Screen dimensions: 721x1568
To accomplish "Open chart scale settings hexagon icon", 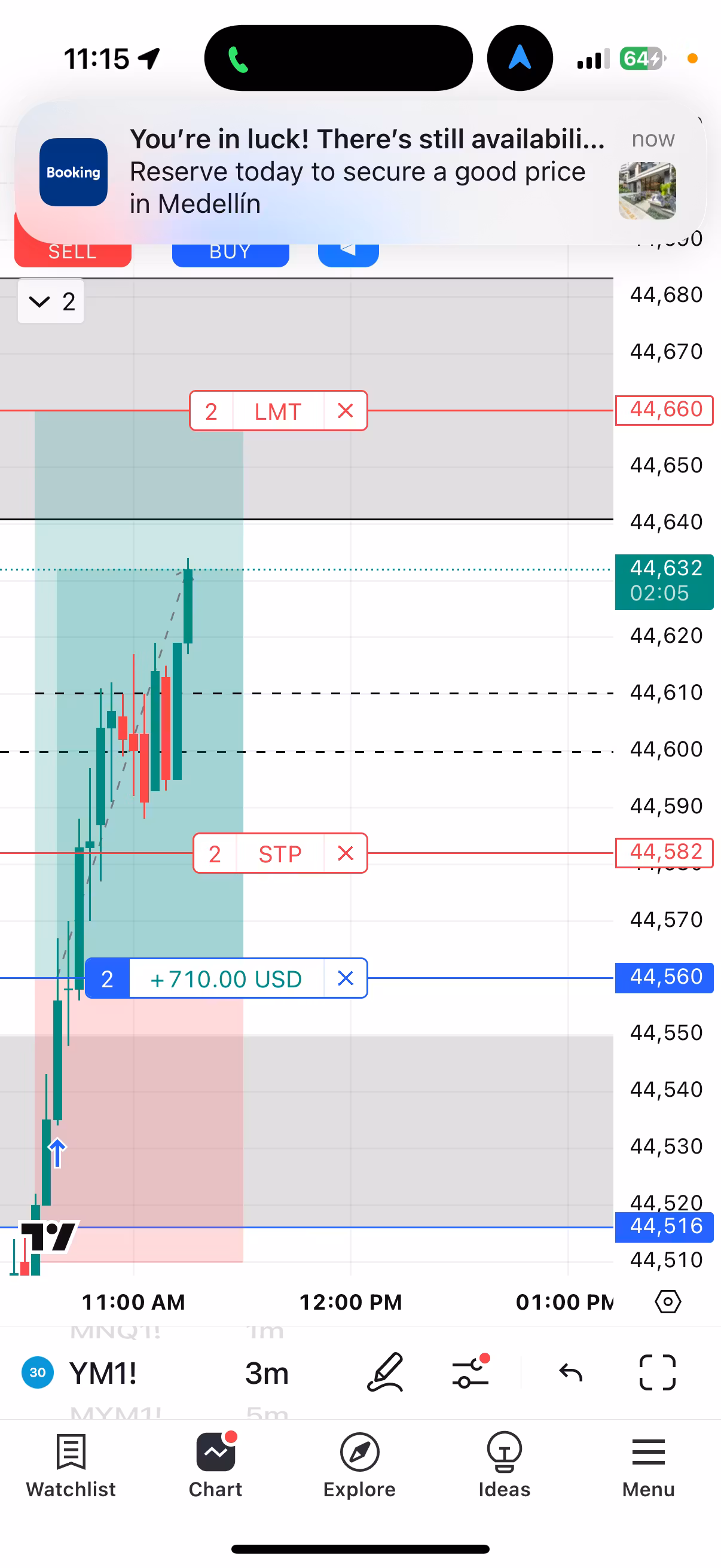I will [x=667, y=1302].
